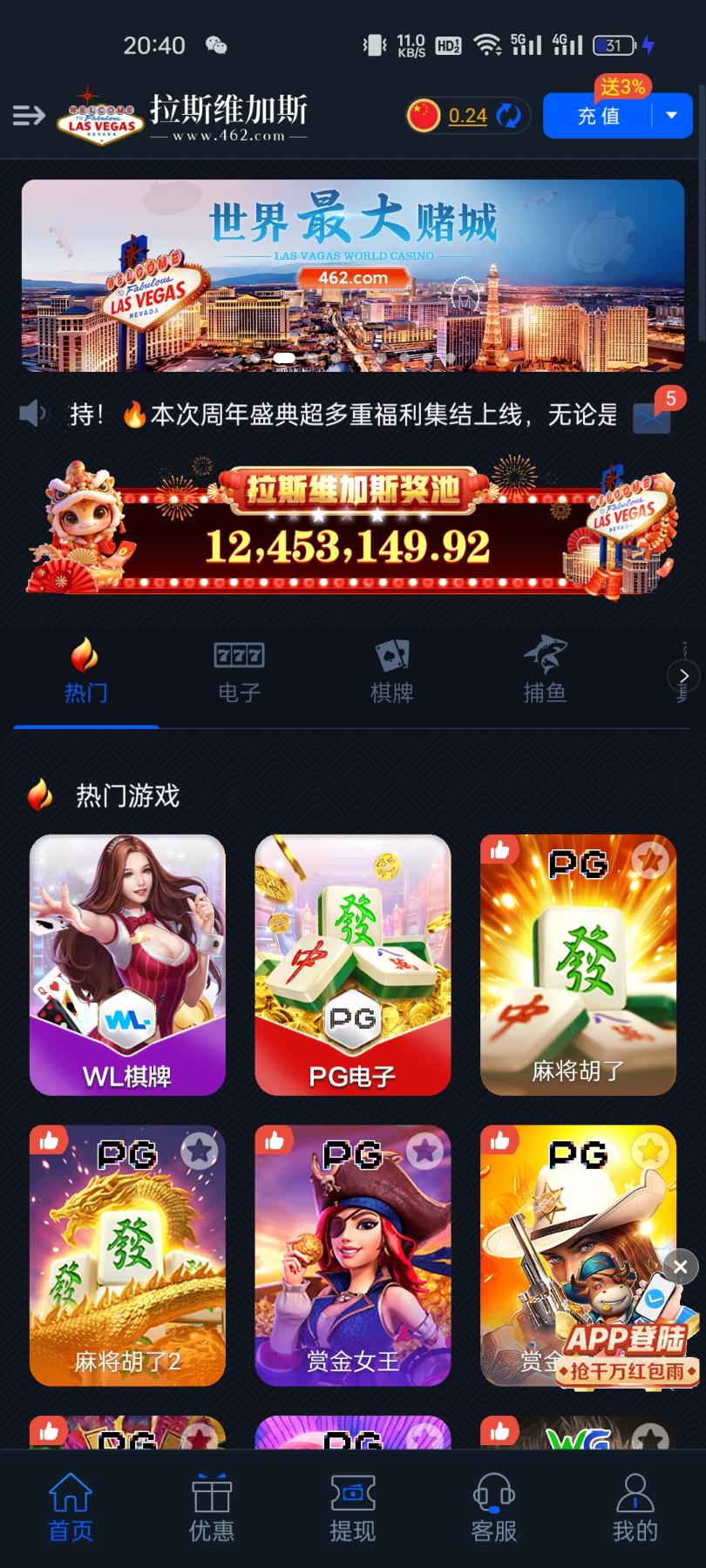Go to the 优惠 promotions tab

[x=211, y=1508]
